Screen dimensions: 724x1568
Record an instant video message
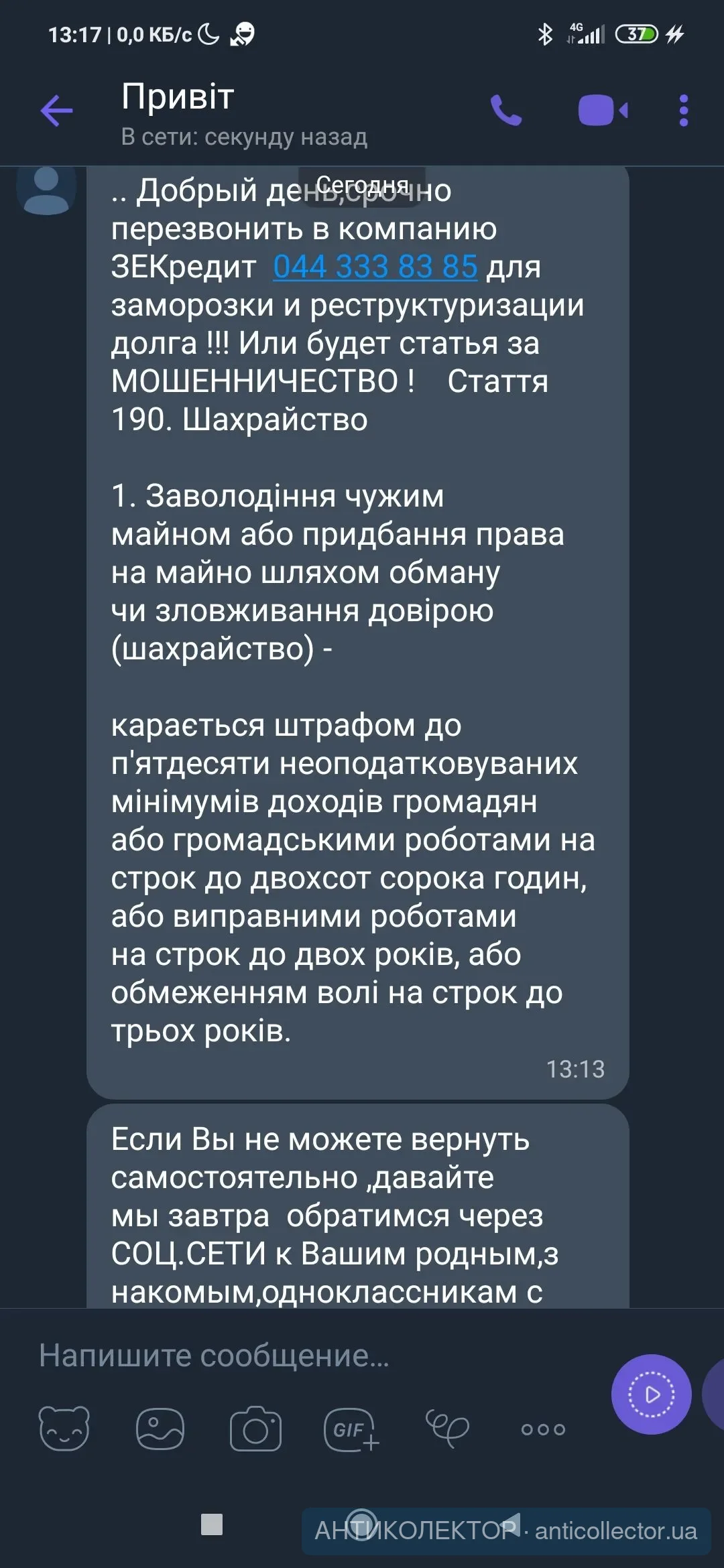pos(651,1394)
